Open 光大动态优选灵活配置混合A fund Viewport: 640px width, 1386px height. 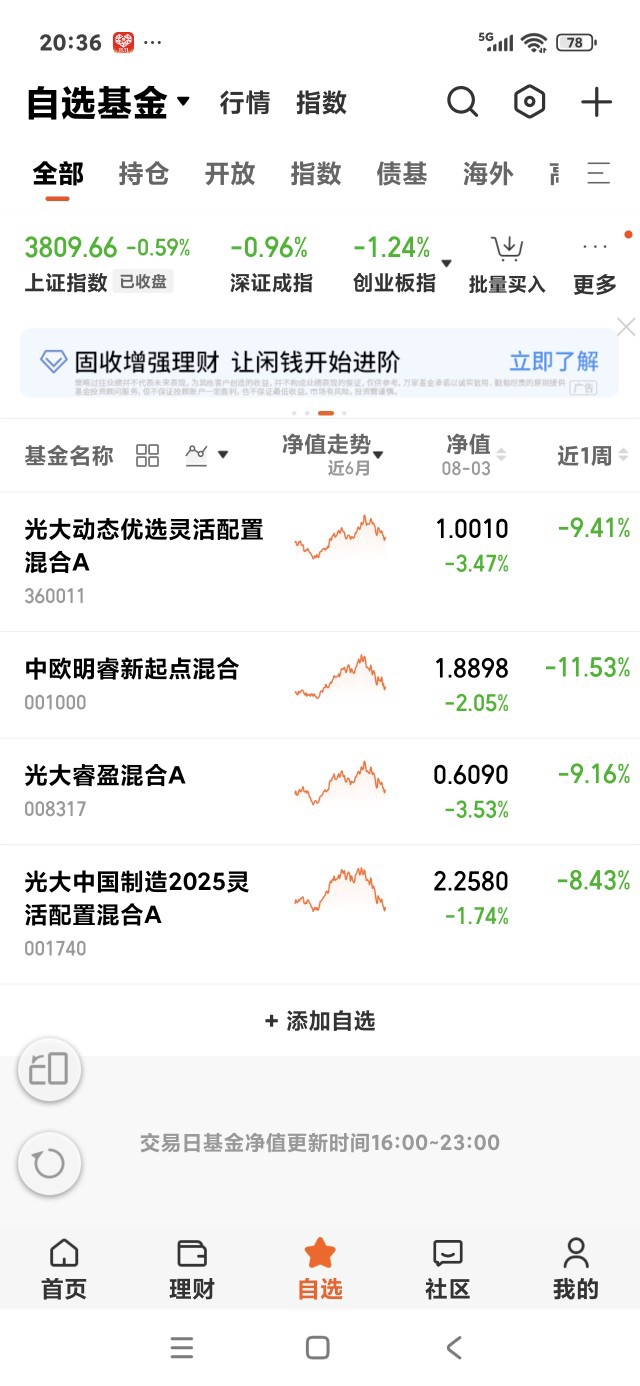pyautogui.click(x=320, y=561)
